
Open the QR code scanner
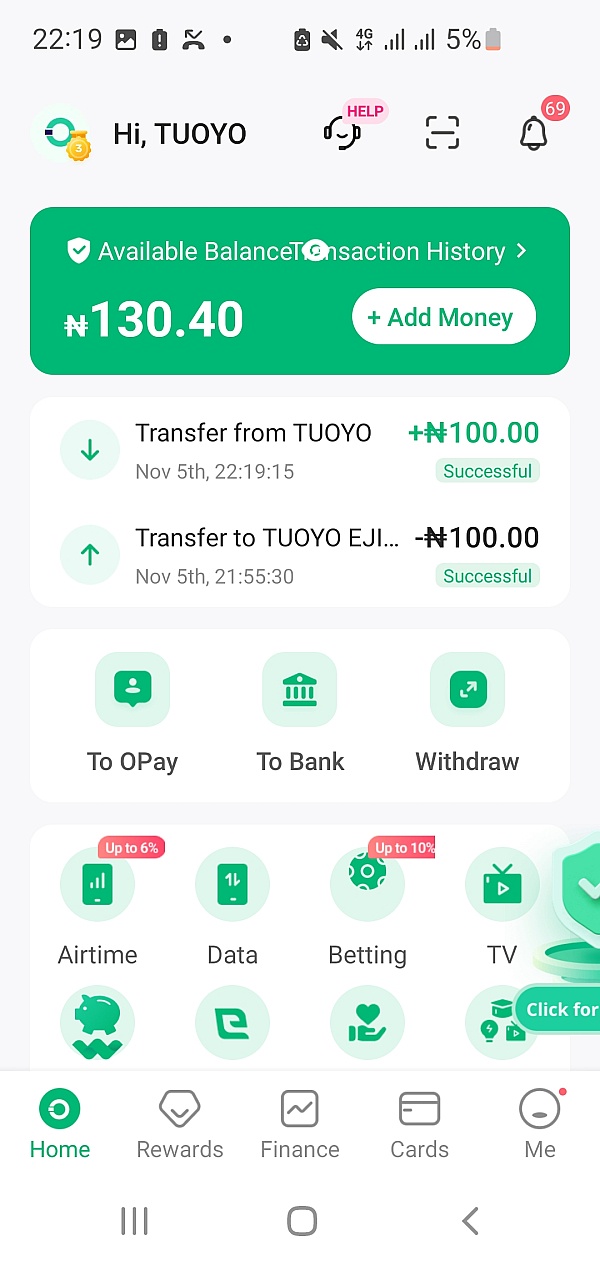(442, 132)
